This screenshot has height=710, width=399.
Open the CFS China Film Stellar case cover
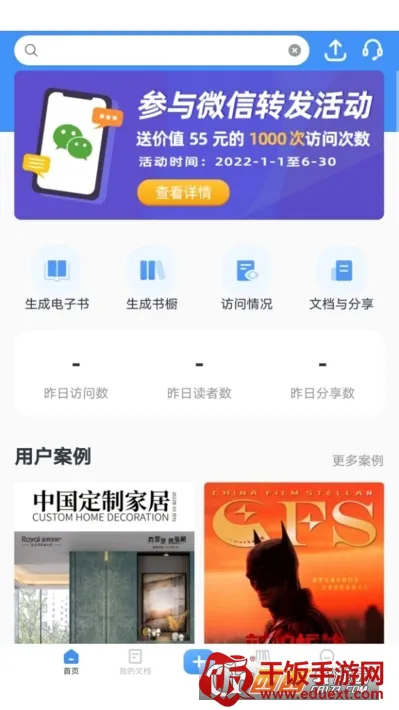pos(294,563)
